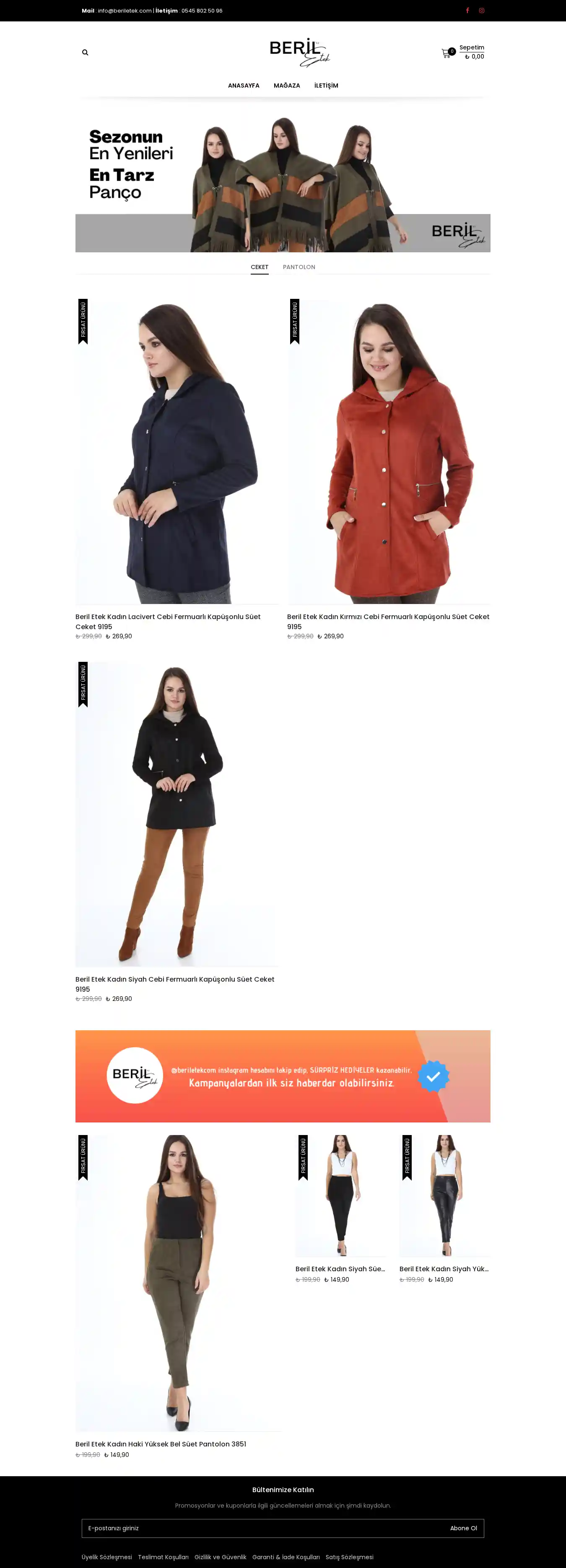This screenshot has width=566, height=1568.
Task: Open Üyelik Sözleşmesi link
Action: tap(106, 1557)
